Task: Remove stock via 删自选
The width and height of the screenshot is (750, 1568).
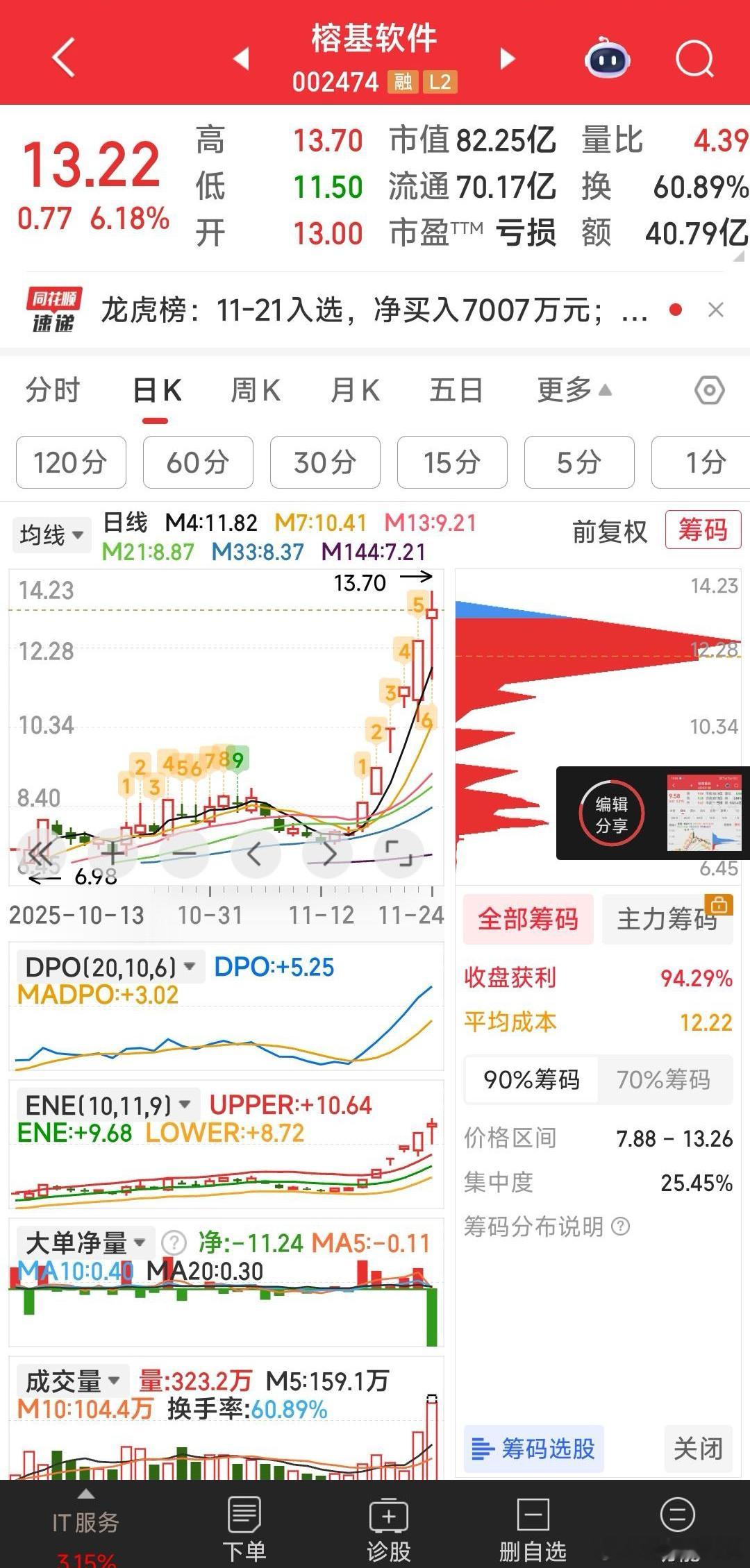Action: click(533, 1526)
